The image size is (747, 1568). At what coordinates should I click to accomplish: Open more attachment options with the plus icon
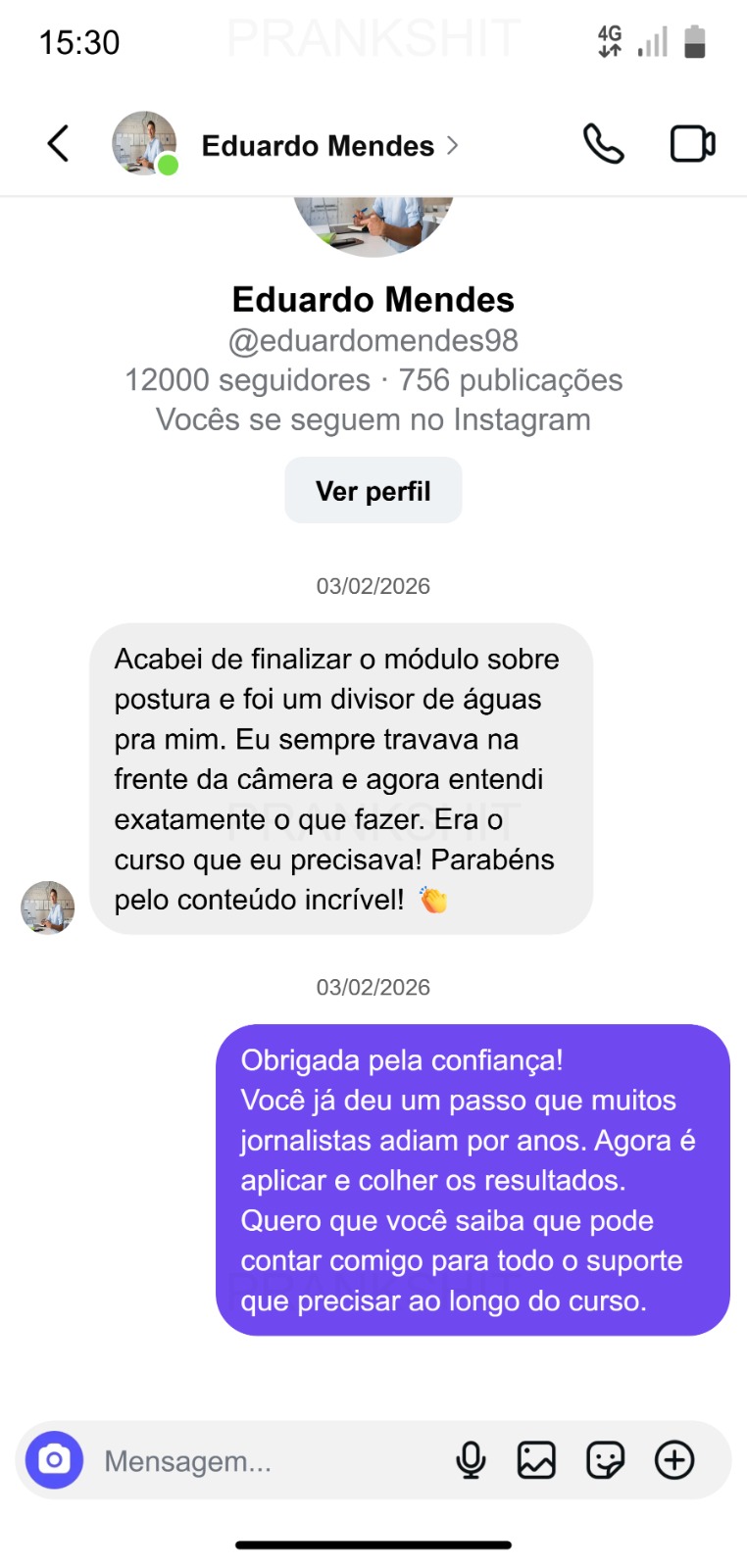point(673,1459)
